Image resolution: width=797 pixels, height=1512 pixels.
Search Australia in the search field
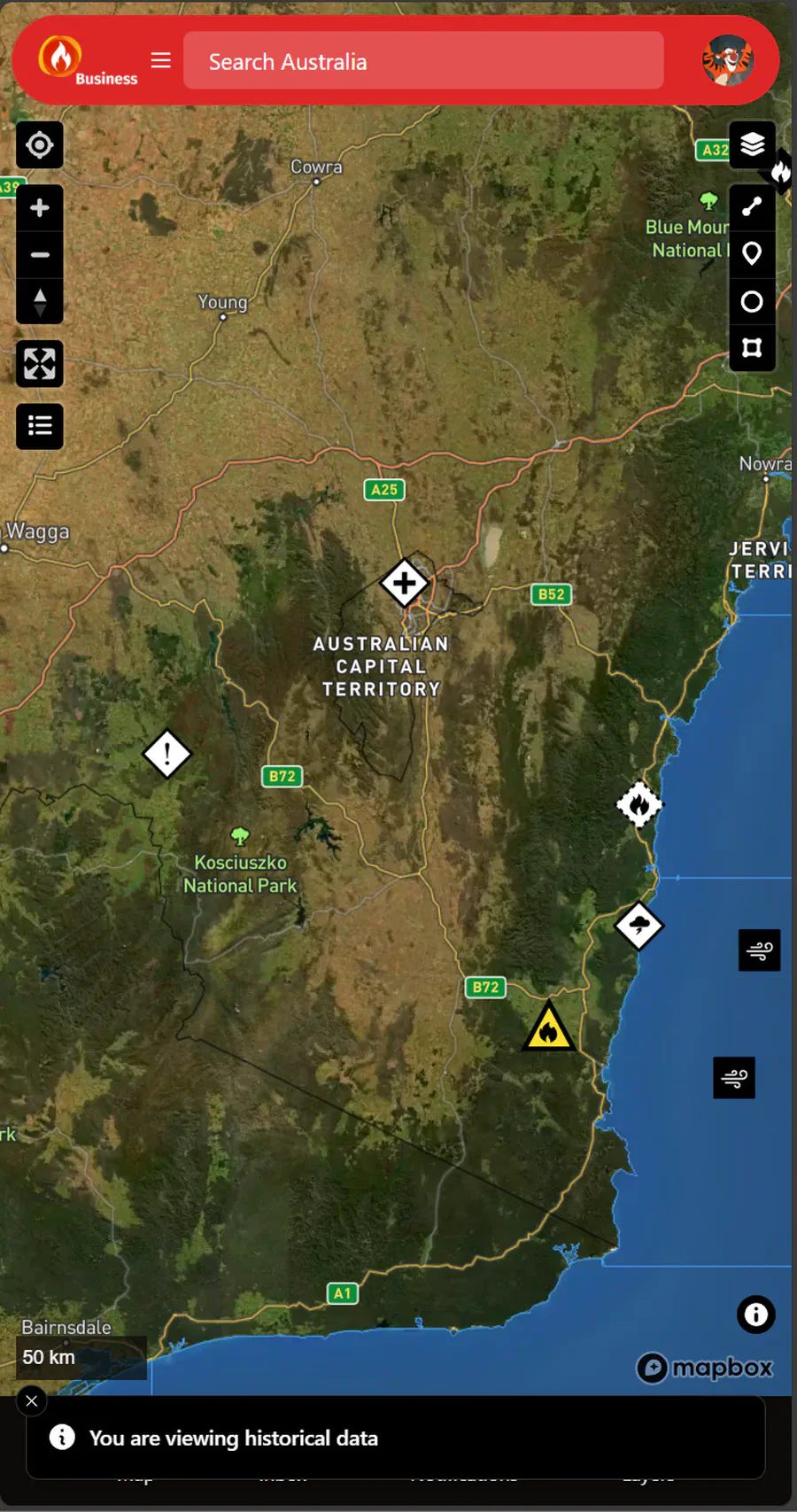(423, 61)
